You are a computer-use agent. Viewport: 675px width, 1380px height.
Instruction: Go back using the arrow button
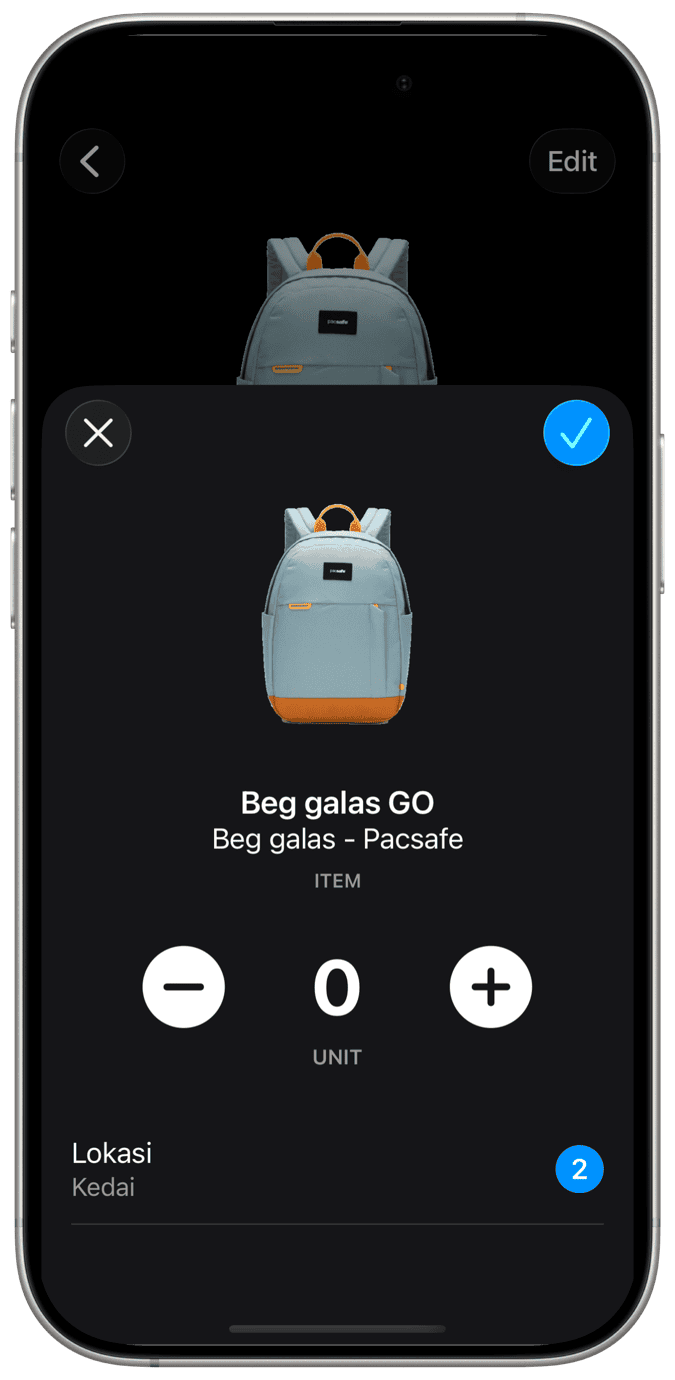point(92,161)
